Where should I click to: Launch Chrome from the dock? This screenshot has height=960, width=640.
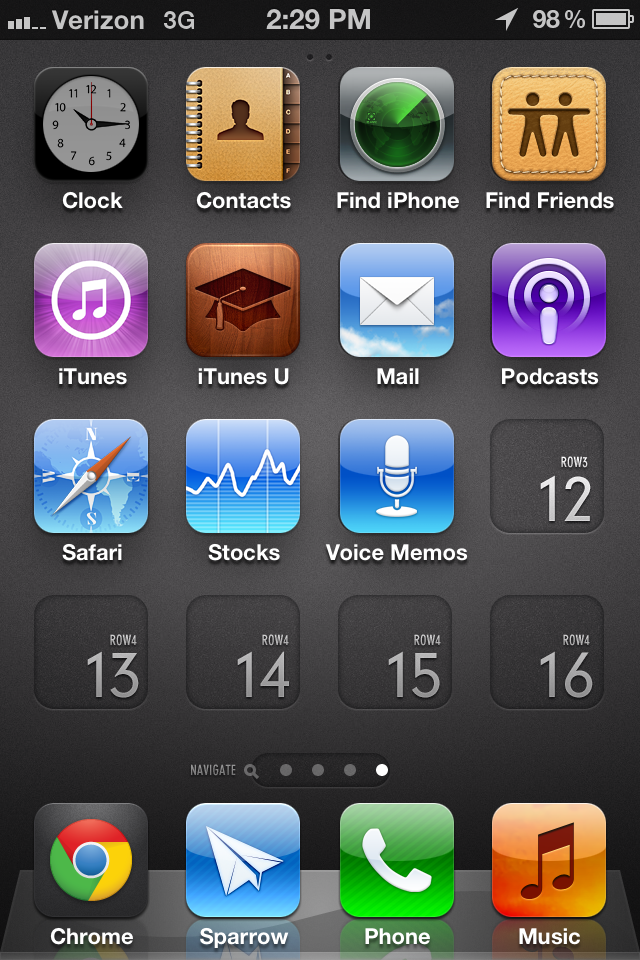91,860
